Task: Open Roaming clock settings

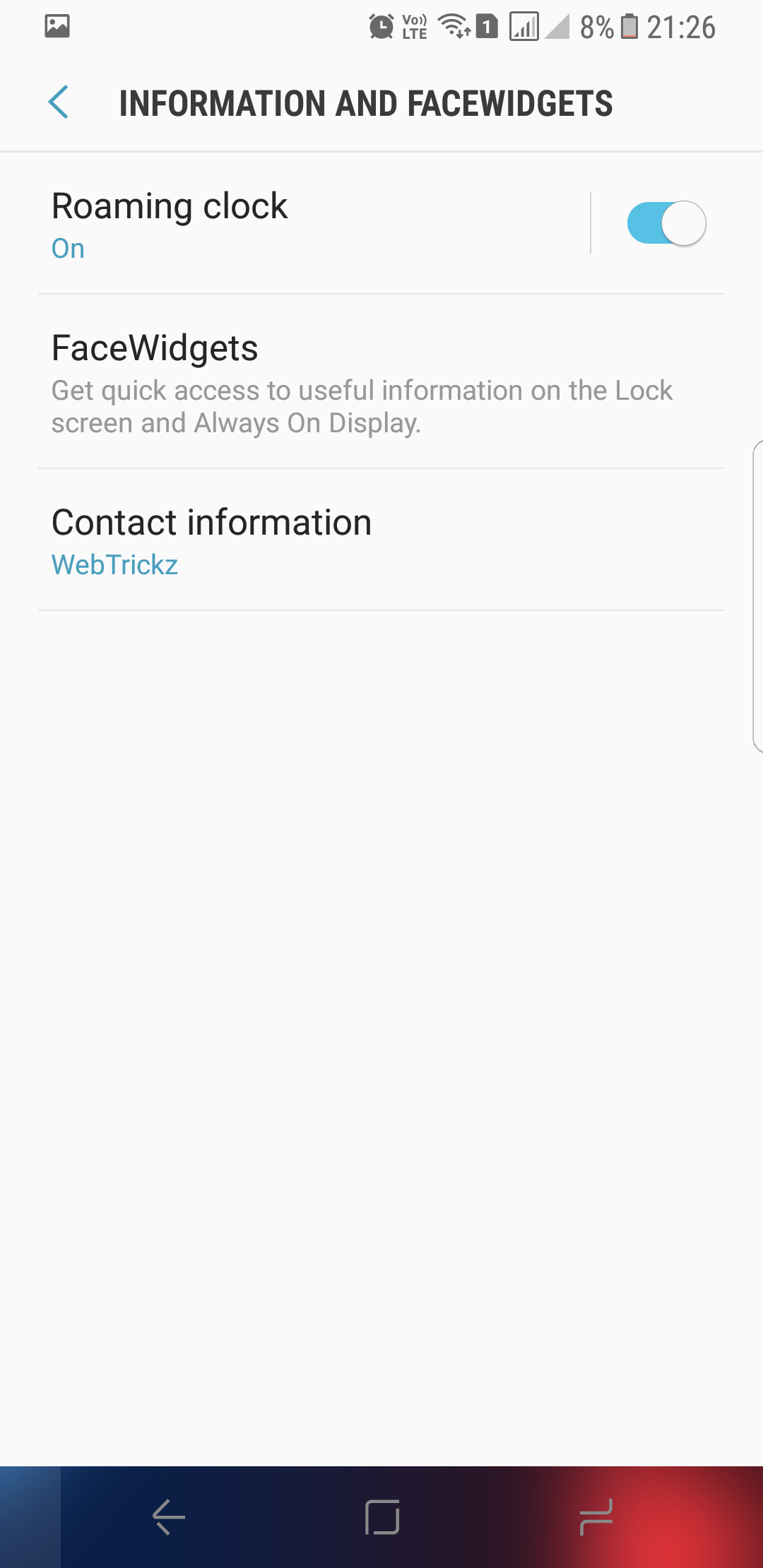Action: [x=314, y=223]
